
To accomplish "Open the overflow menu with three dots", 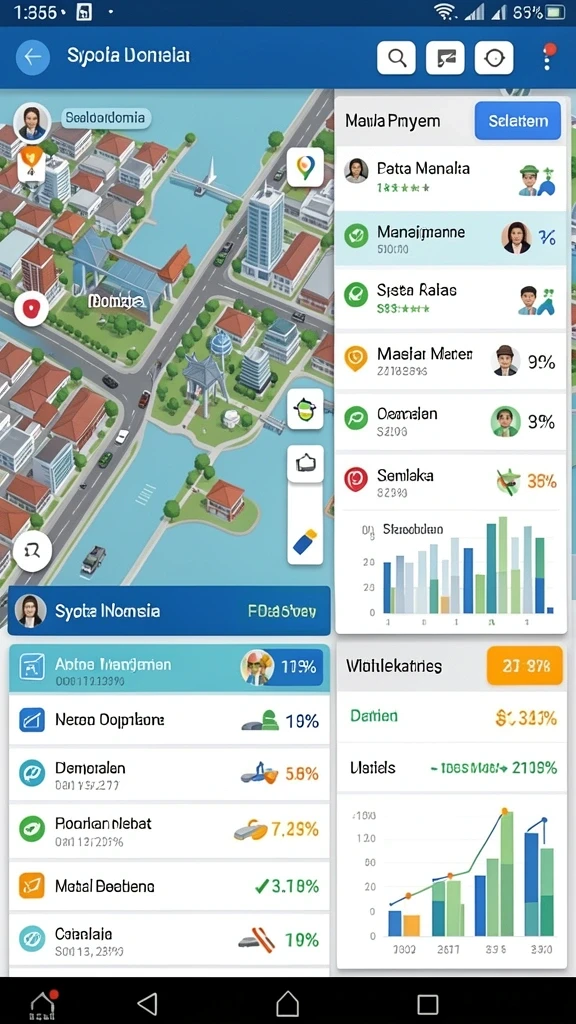I will (549, 57).
